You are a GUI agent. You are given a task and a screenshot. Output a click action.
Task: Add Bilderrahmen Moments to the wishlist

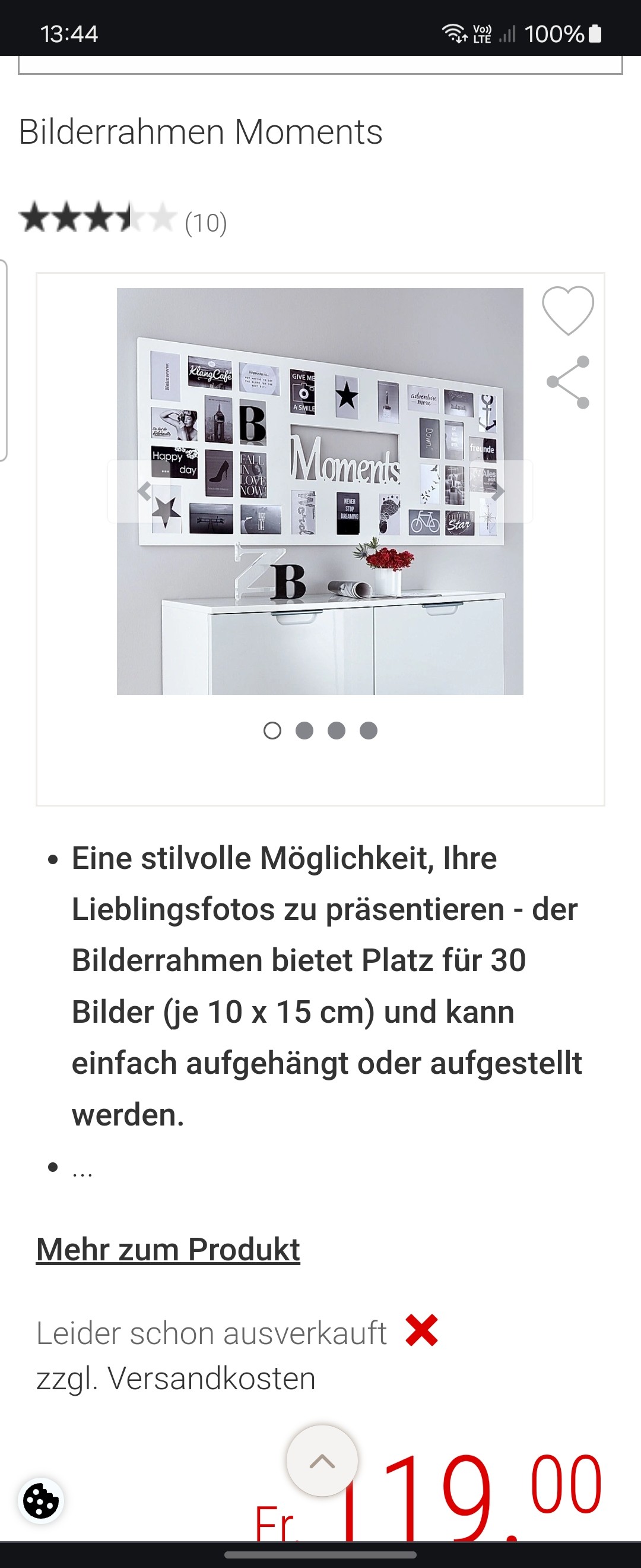[567, 310]
